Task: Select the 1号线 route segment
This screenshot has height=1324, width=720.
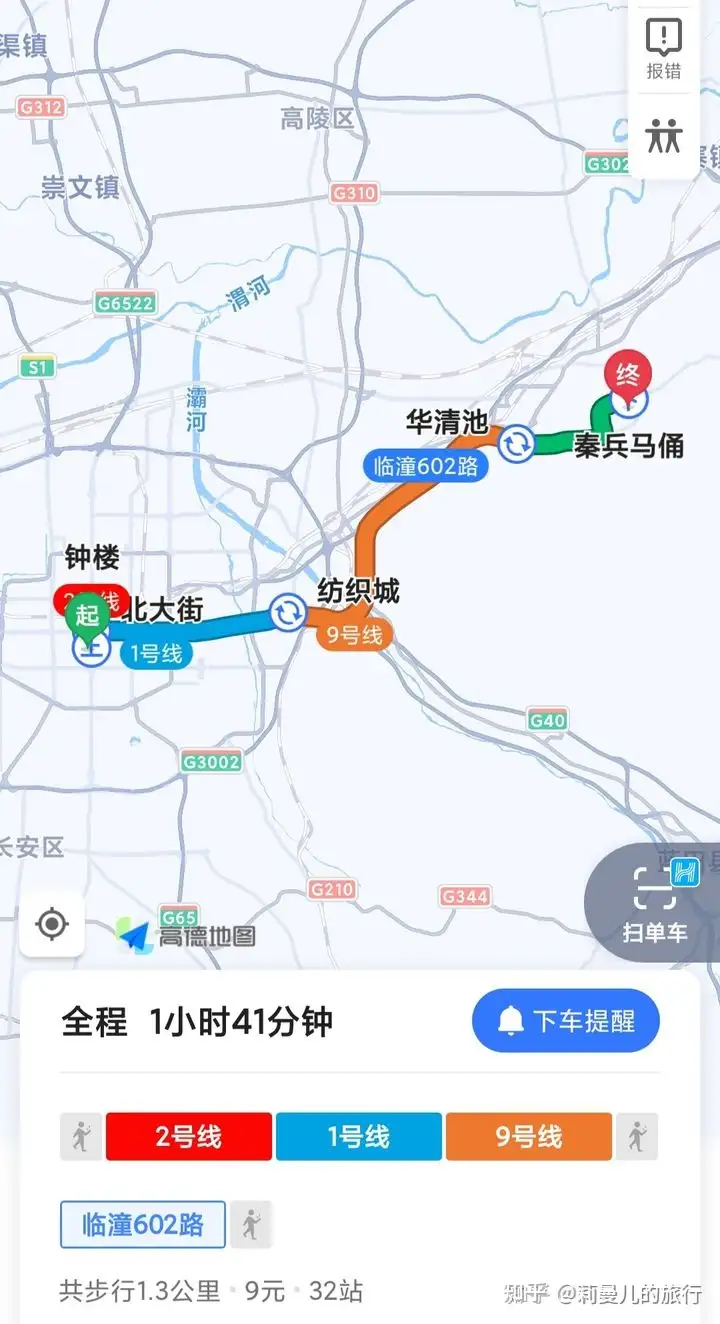Action: (x=358, y=1137)
